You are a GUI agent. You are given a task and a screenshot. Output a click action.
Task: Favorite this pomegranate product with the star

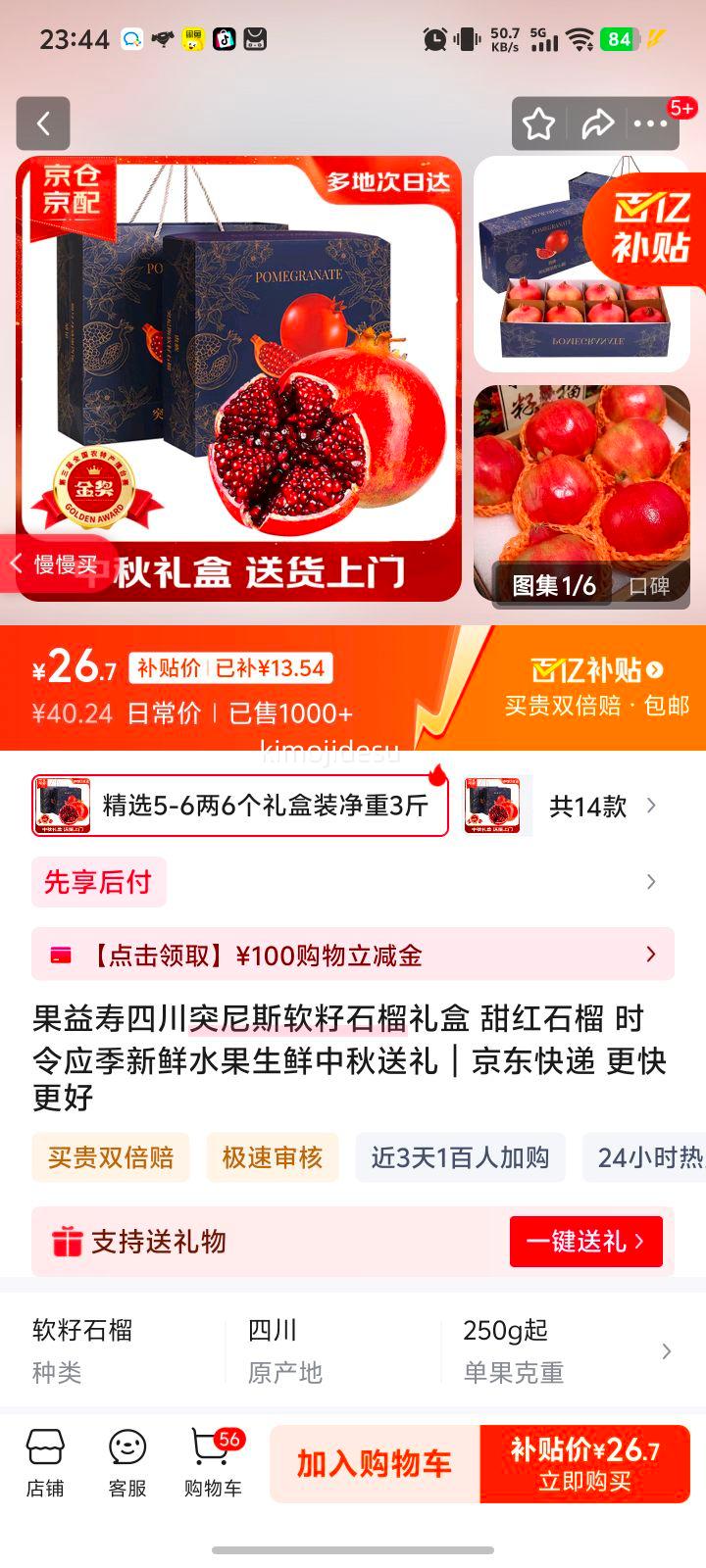click(538, 124)
